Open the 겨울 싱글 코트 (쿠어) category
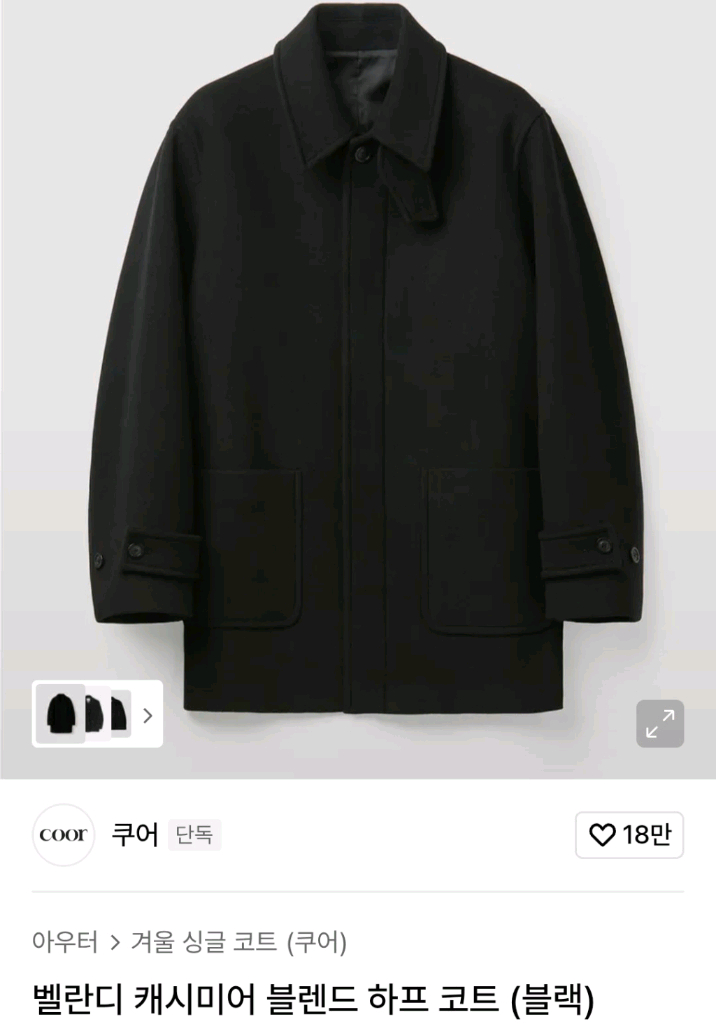The image size is (716, 1024). [238, 941]
